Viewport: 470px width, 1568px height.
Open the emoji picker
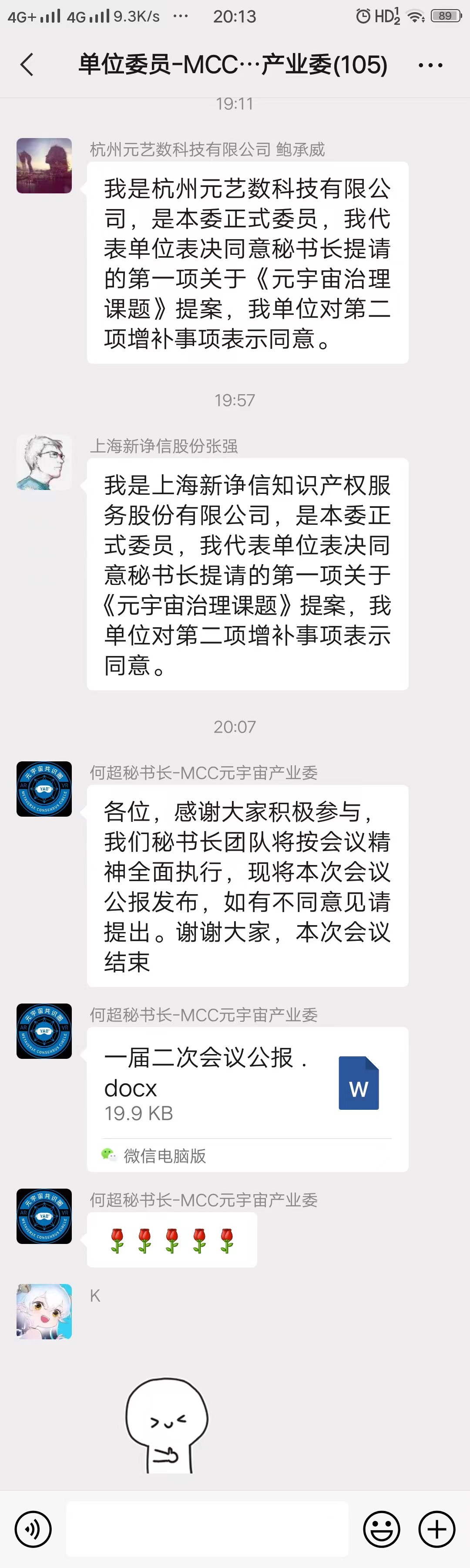coord(381,1528)
